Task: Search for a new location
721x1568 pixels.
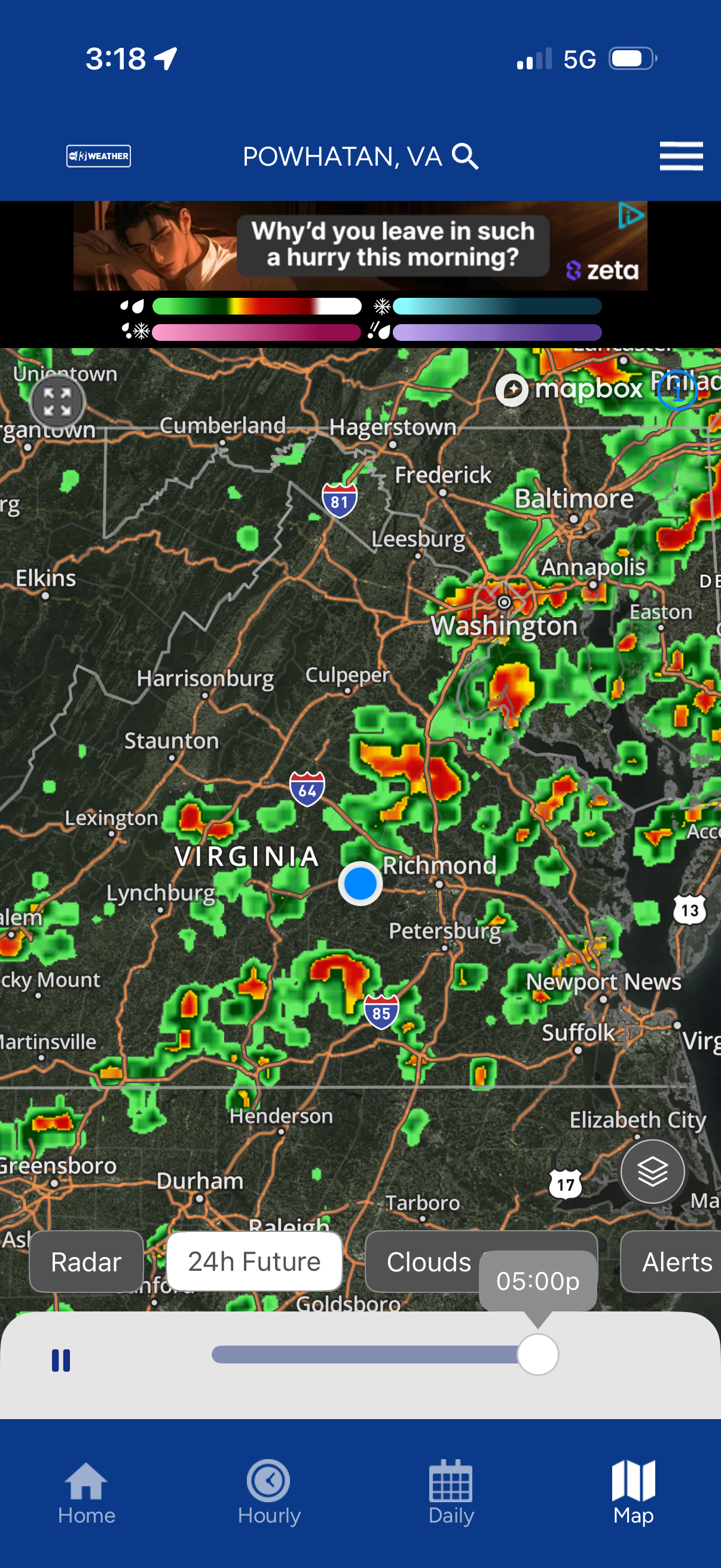Action: point(466,157)
